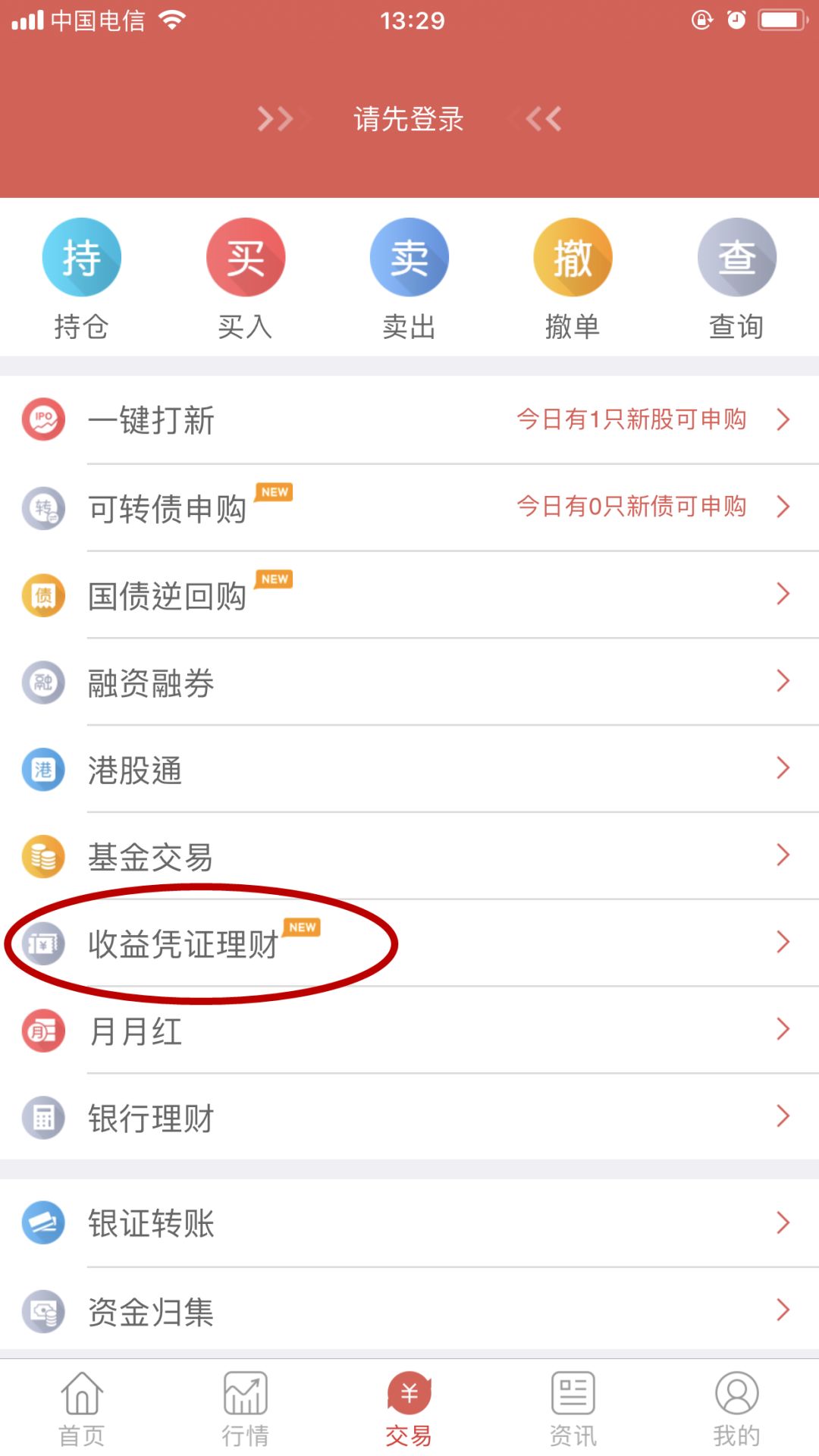
Task: Tap the 买入 buy icon
Action: pos(245,256)
